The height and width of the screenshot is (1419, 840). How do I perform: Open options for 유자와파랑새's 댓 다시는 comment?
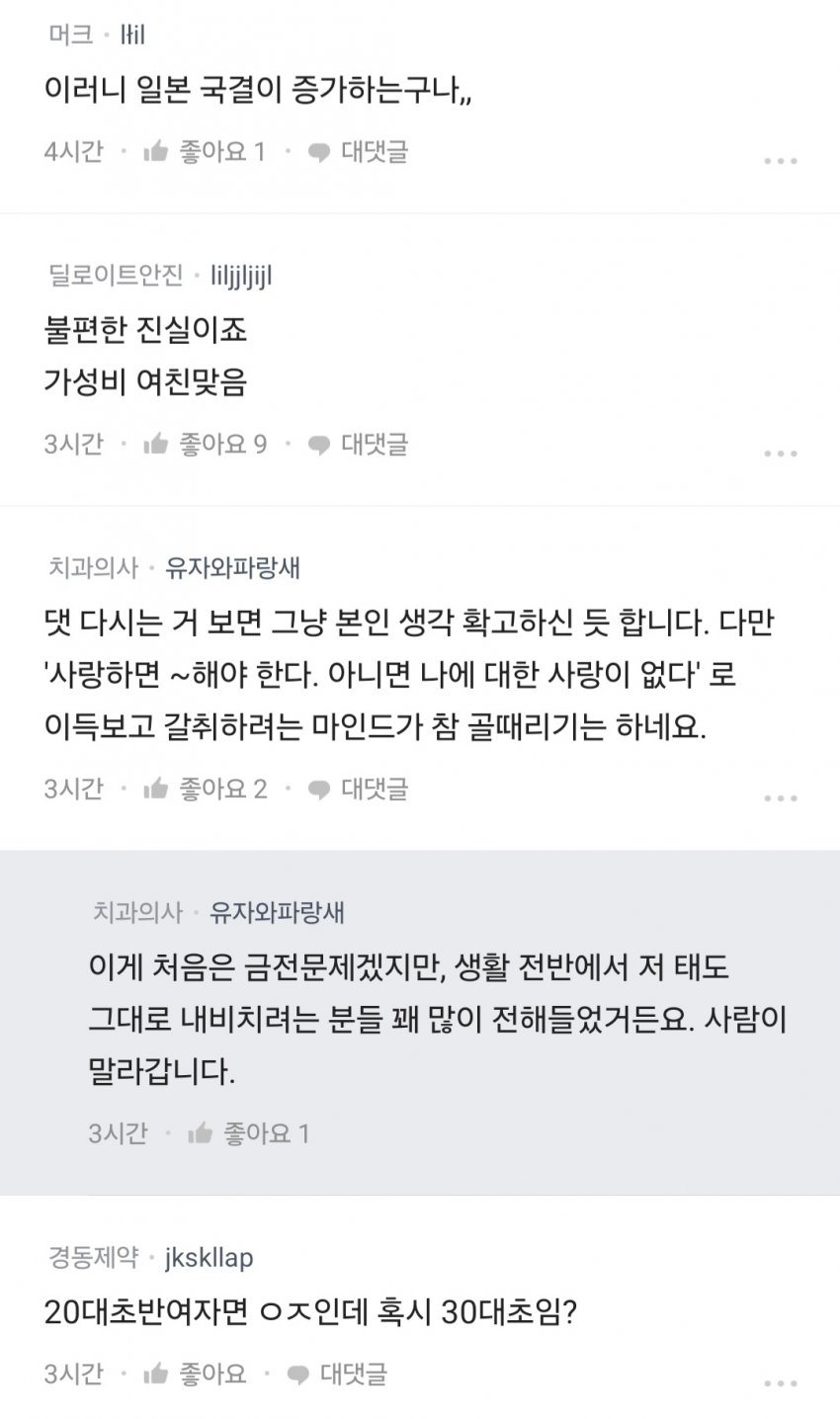[x=780, y=797]
